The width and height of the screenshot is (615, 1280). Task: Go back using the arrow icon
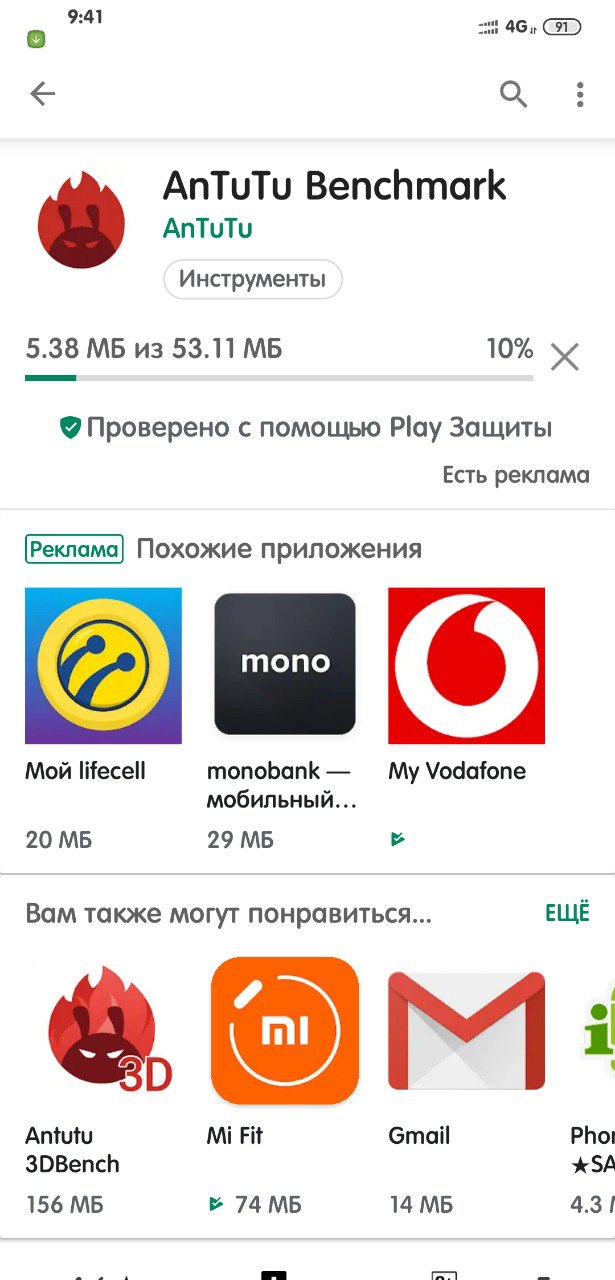(42, 94)
